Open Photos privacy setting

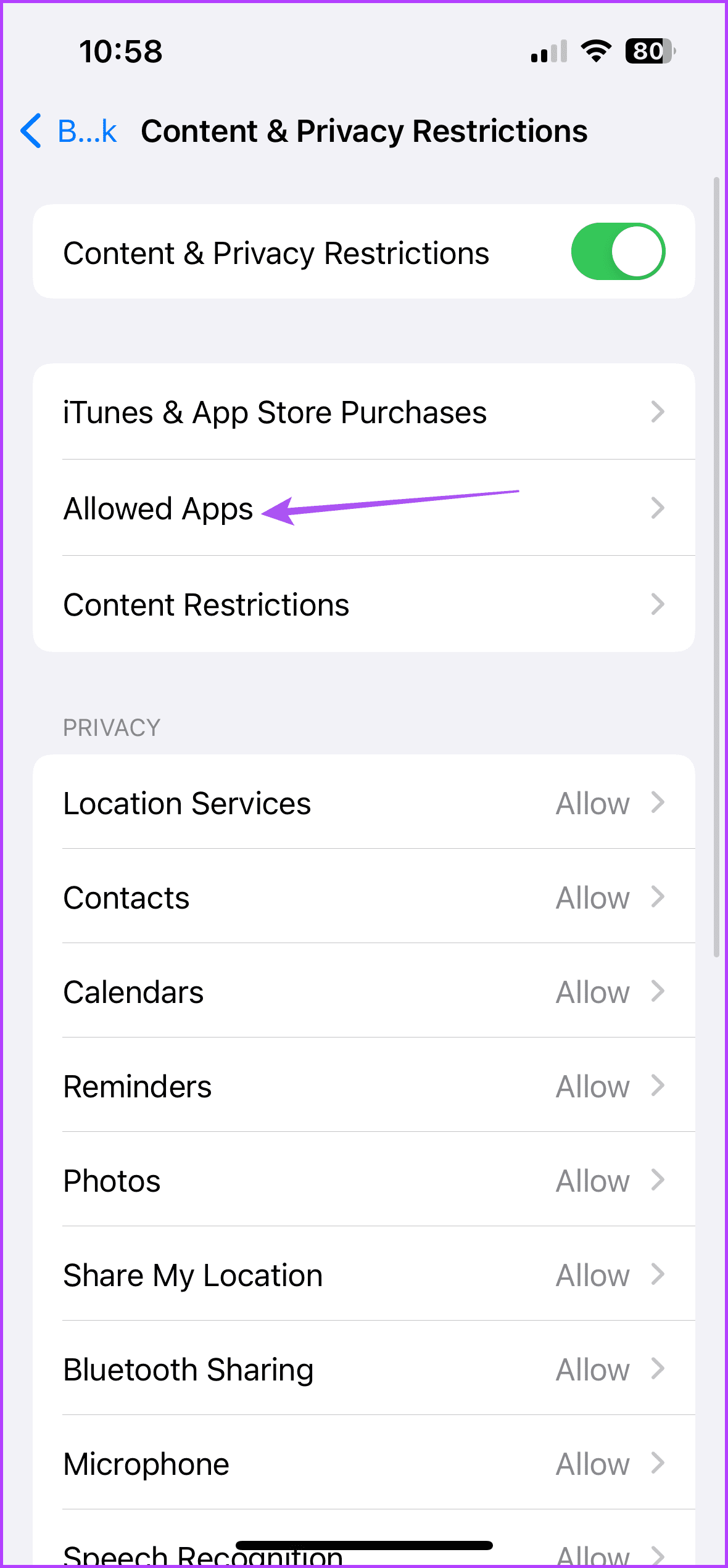[x=363, y=1181]
